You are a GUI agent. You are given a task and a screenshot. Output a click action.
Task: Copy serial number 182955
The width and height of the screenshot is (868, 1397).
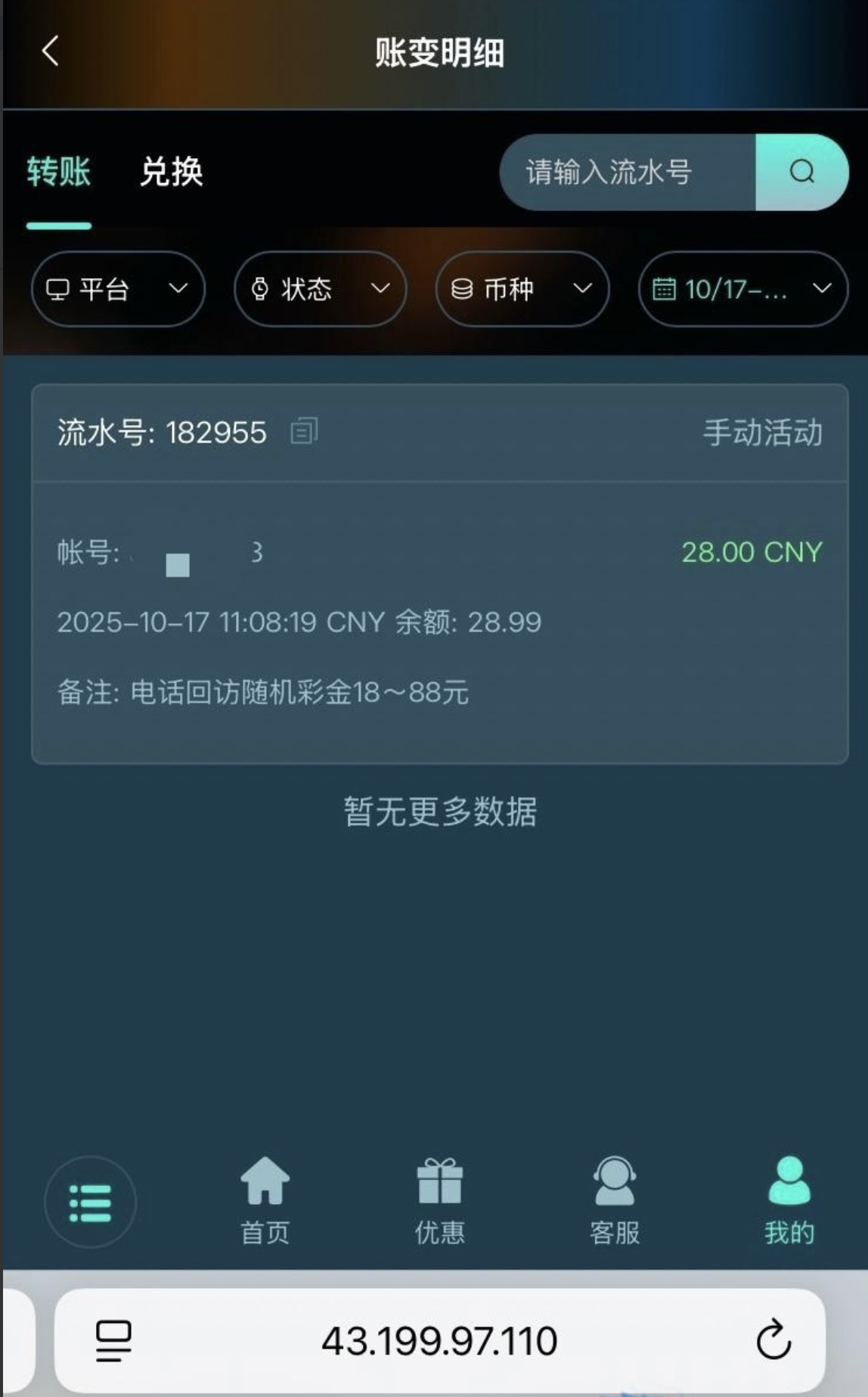tap(304, 432)
